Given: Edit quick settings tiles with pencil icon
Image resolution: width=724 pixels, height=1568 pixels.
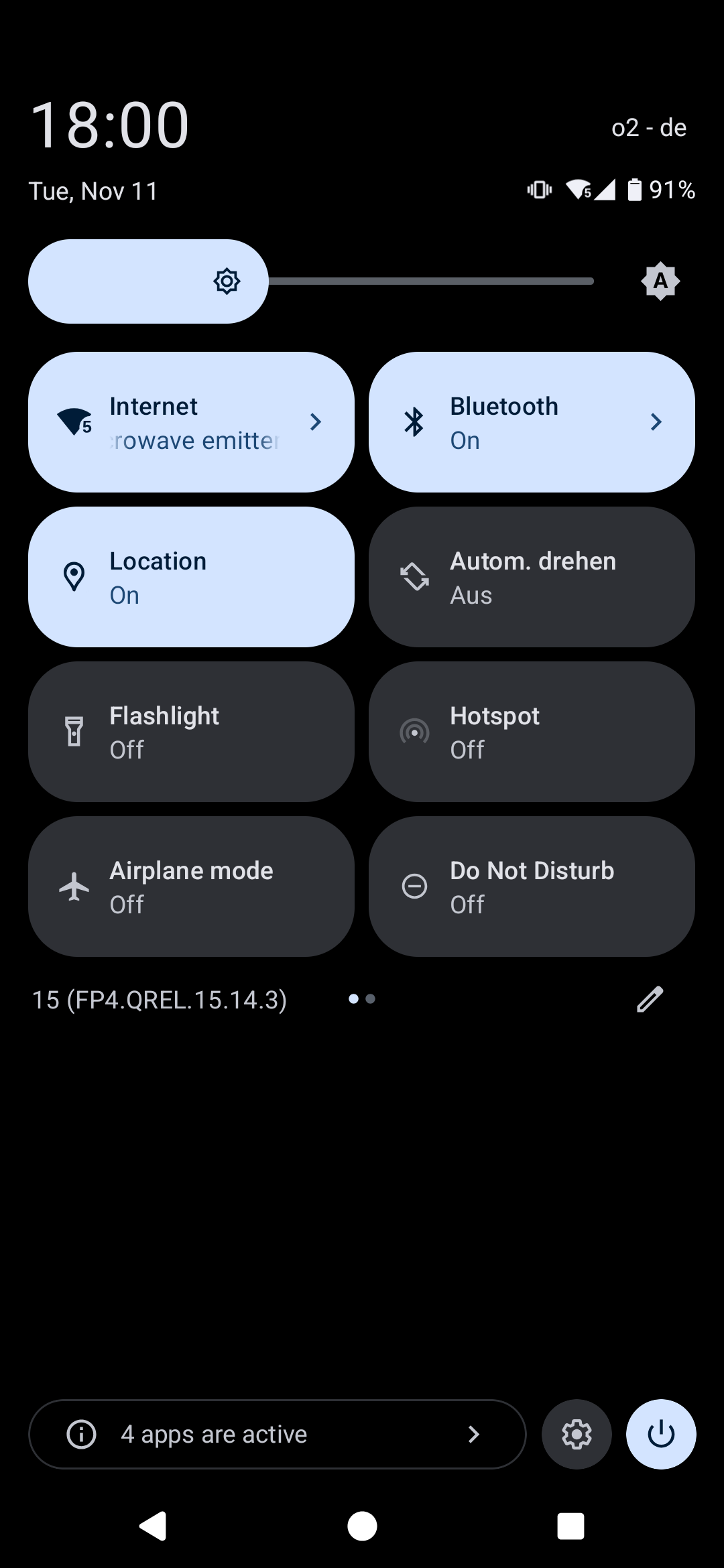Looking at the screenshot, I should [650, 999].
